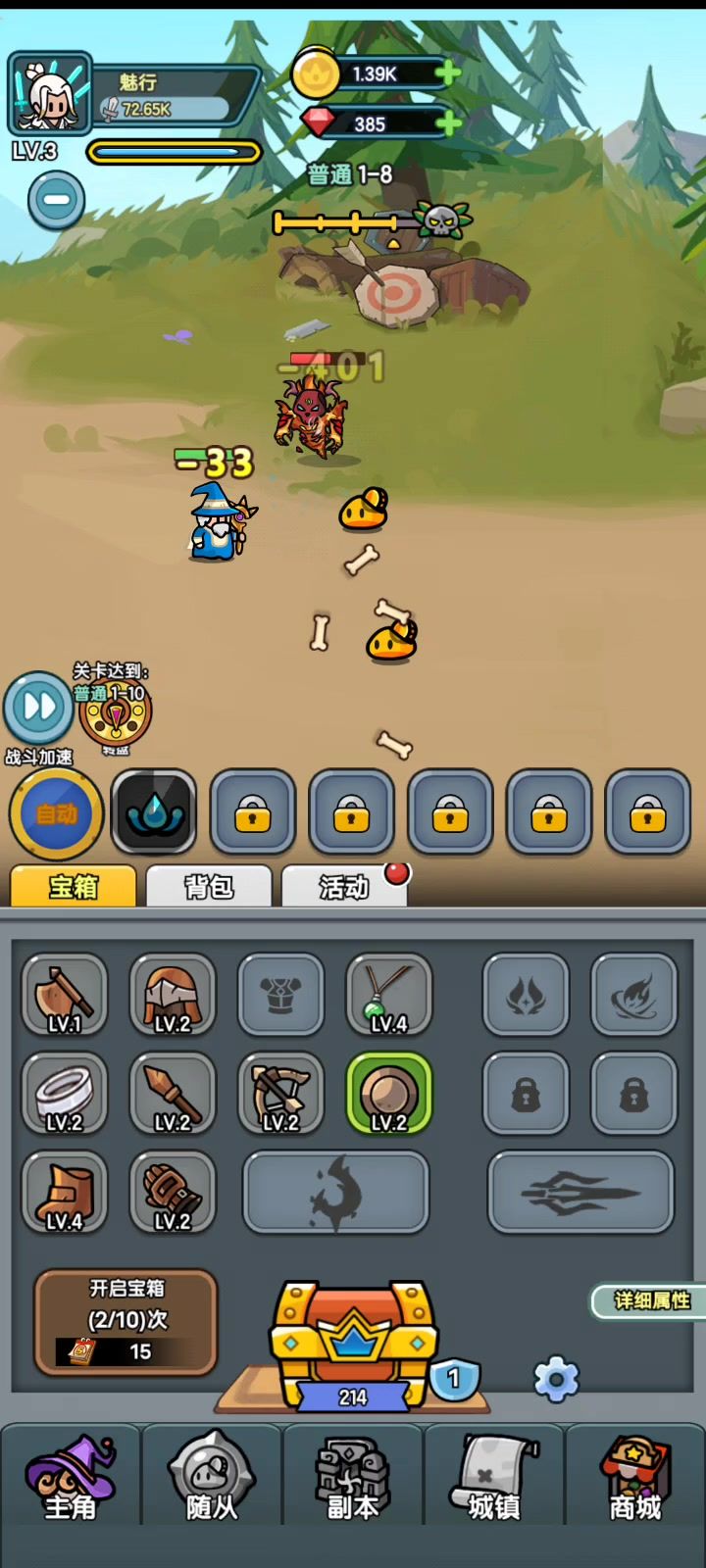Select the LV.4 necklace equipment
The image size is (706, 1568).
tap(389, 995)
